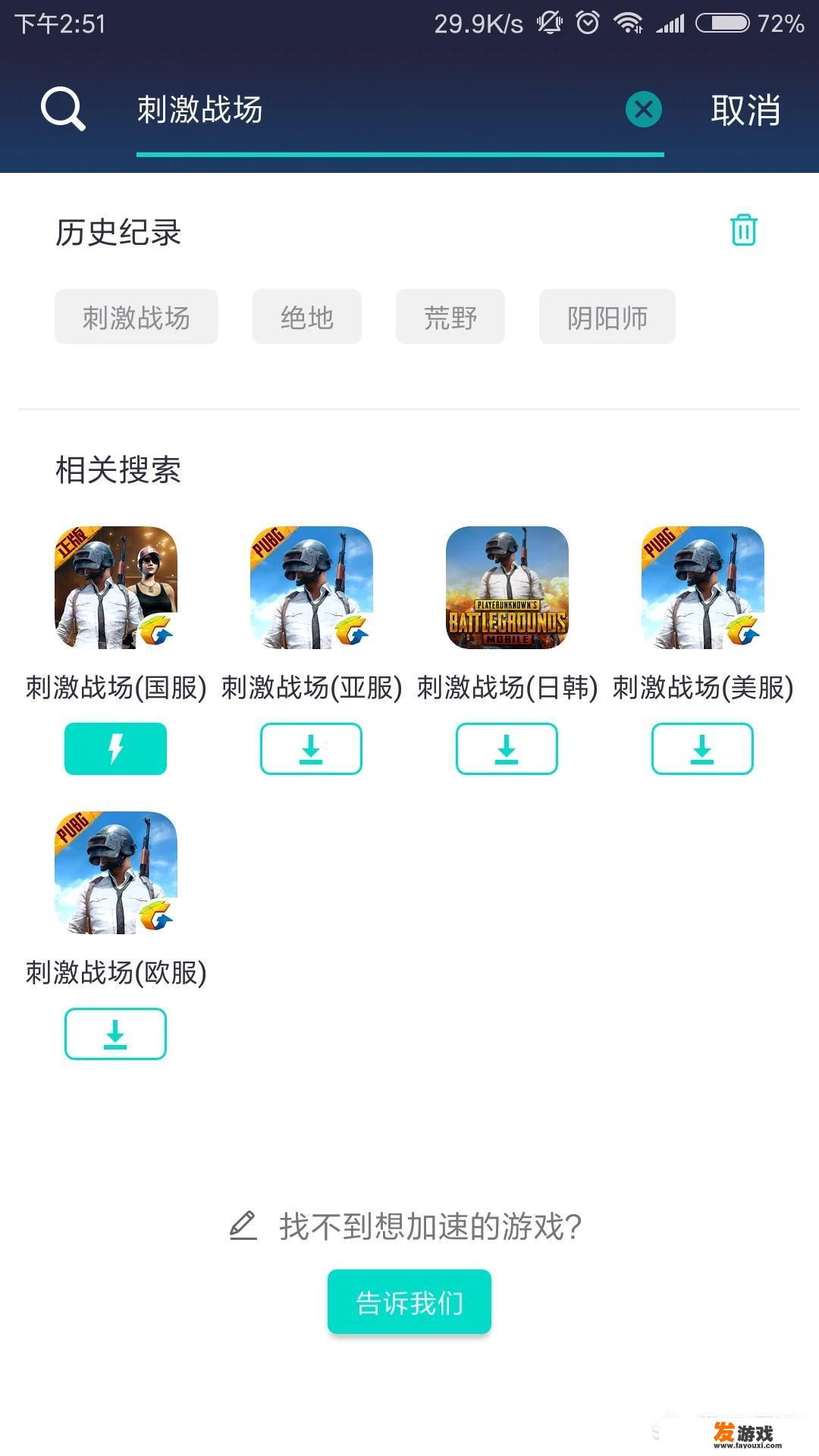Screen dimensions: 819x1456
Task: Select the 荒野 history chip
Action: [x=450, y=317]
